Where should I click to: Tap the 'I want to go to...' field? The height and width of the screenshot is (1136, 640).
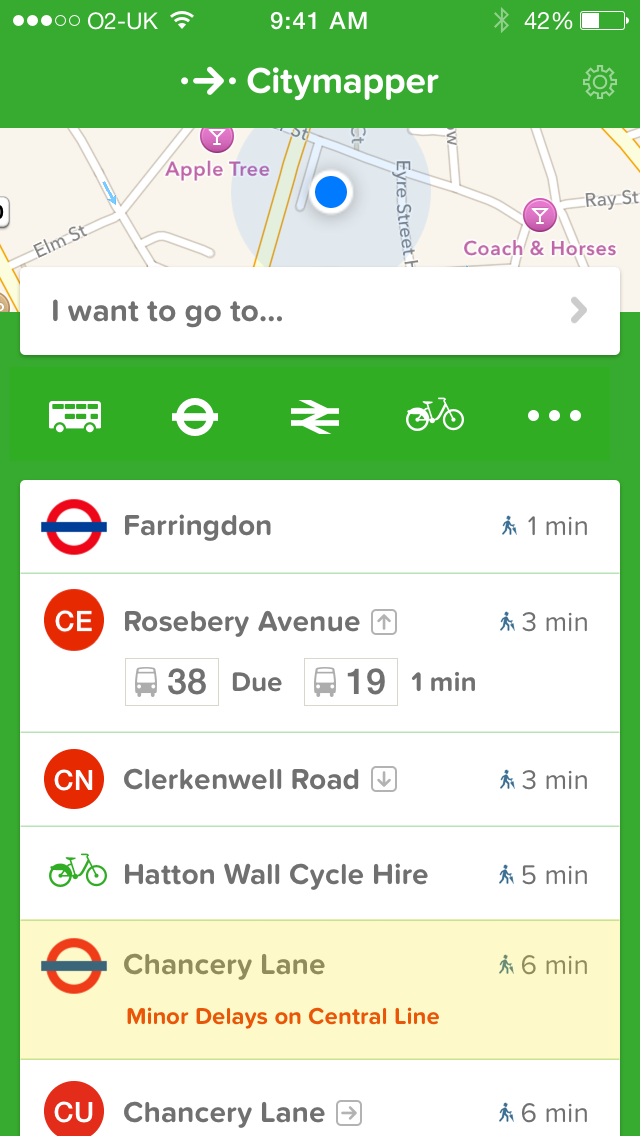pyautogui.click(x=320, y=311)
